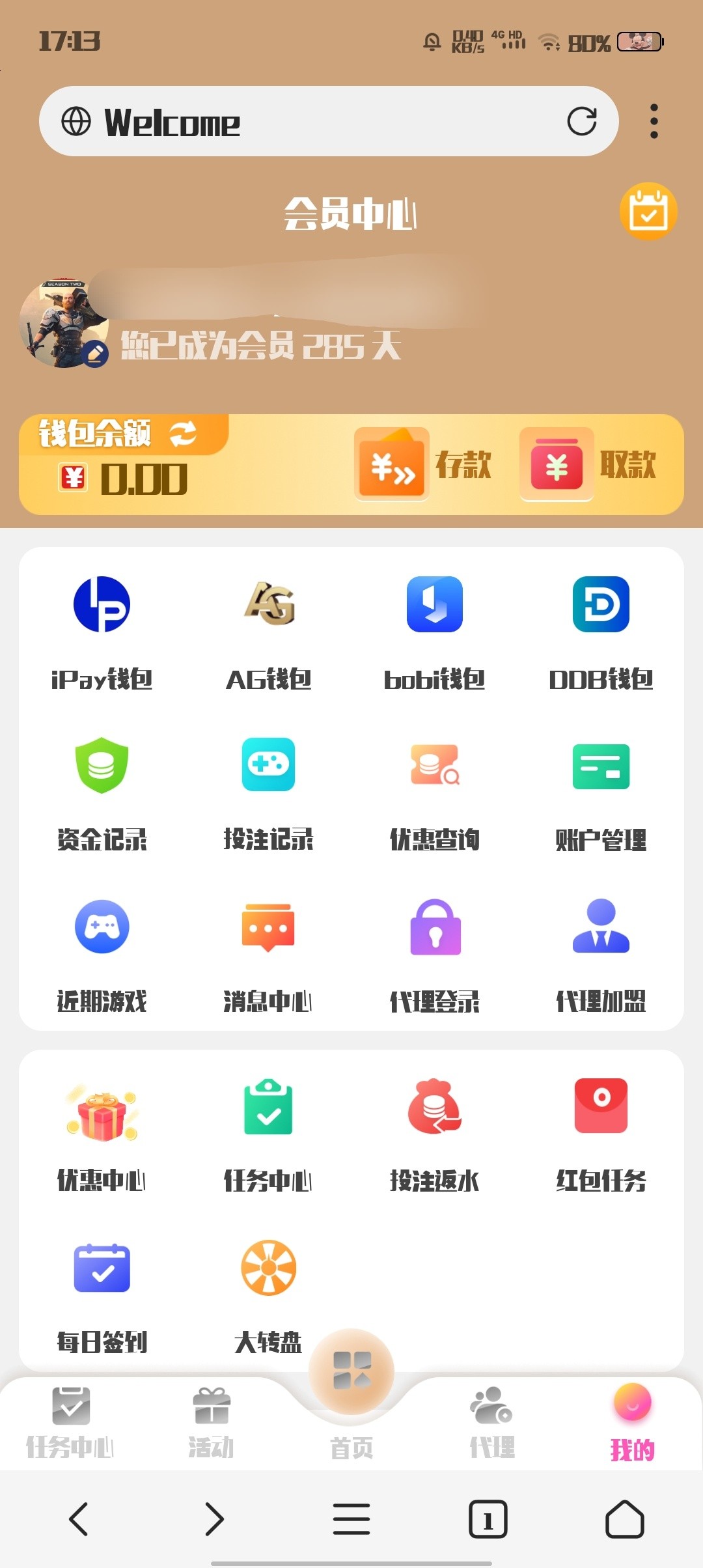Screen dimensions: 703x1568
Task: Open 代理登录 agent login
Action: pos(435,955)
